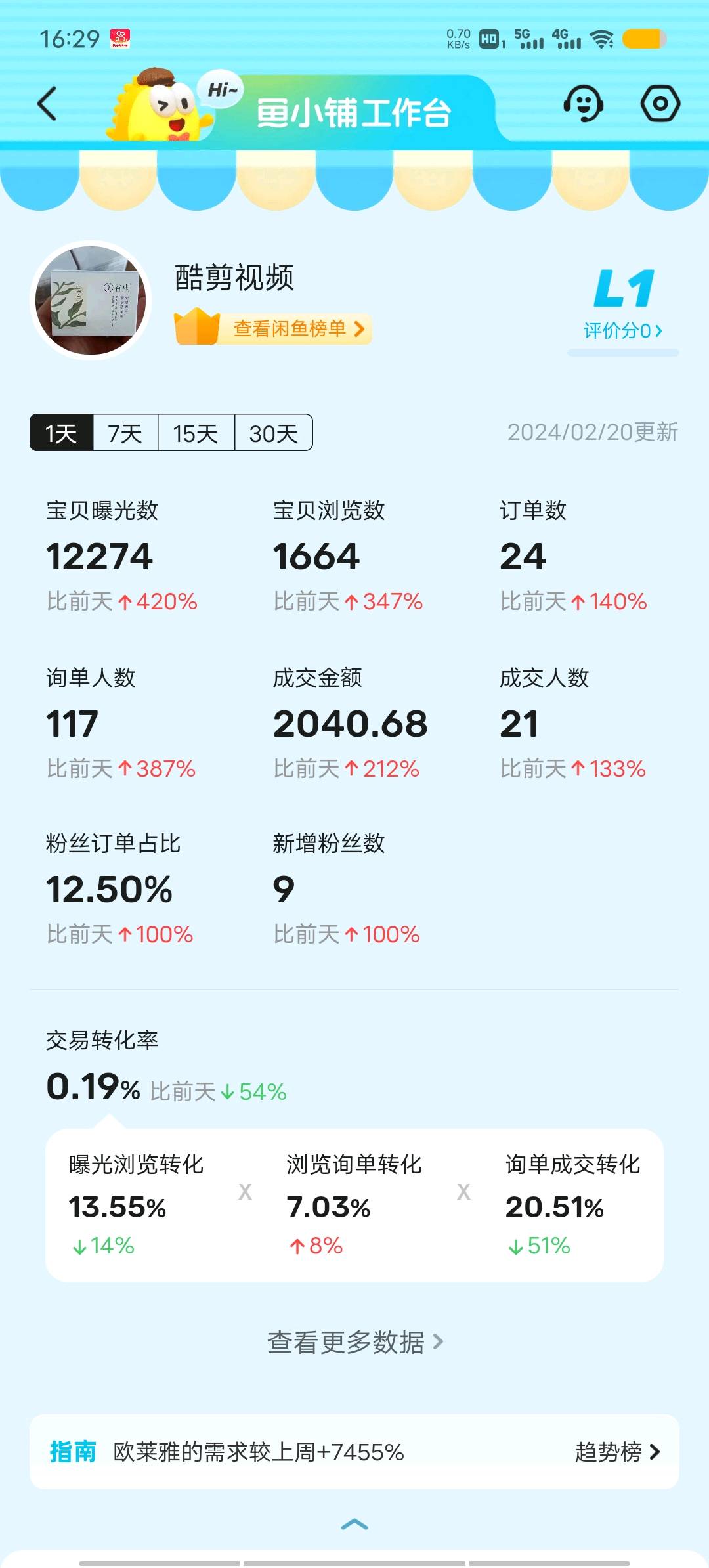Screen dimensions: 709x1568
Task: Open the customer service headset icon
Action: [x=583, y=104]
